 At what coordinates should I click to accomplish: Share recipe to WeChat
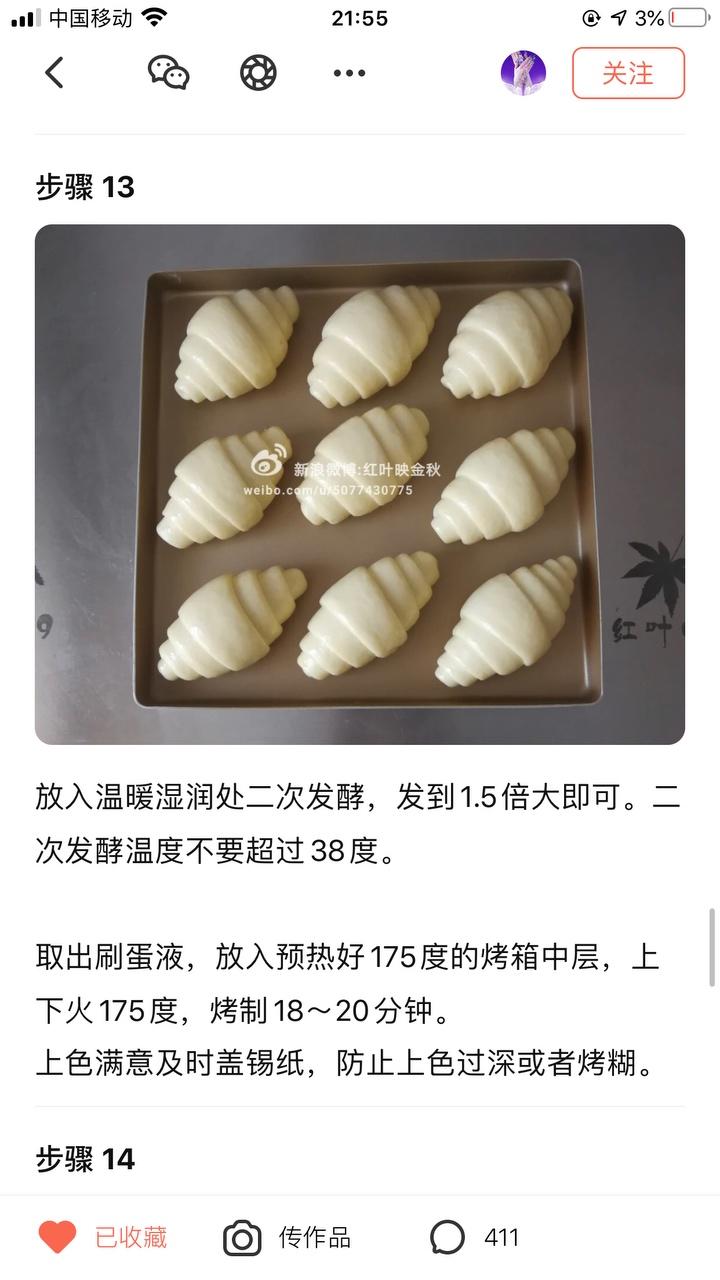tap(168, 73)
